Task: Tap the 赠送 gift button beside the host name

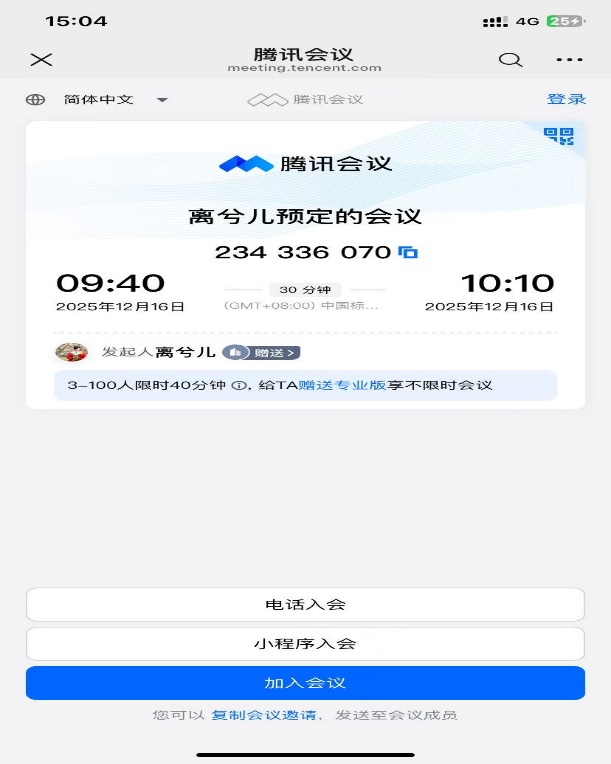Action: 262,352
